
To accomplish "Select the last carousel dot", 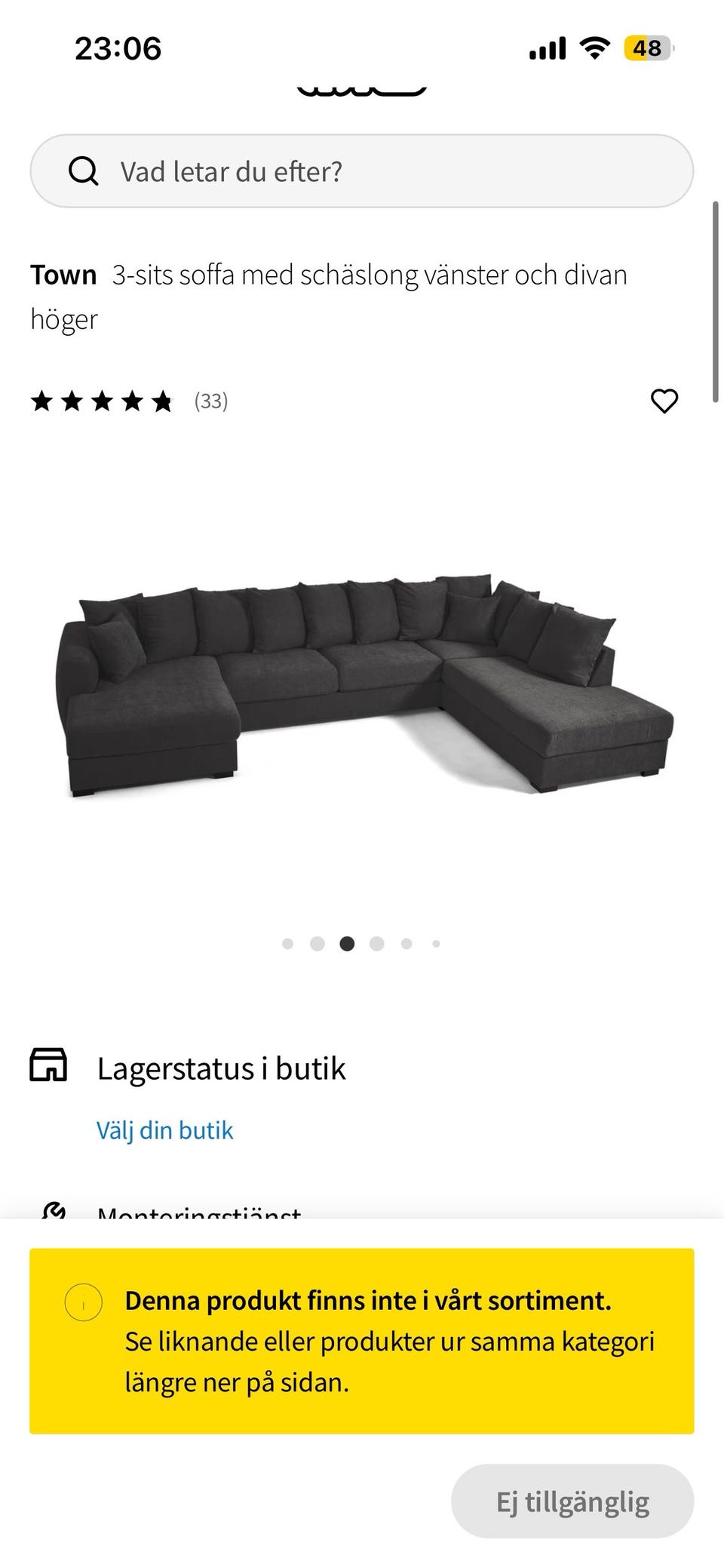I will point(436,943).
